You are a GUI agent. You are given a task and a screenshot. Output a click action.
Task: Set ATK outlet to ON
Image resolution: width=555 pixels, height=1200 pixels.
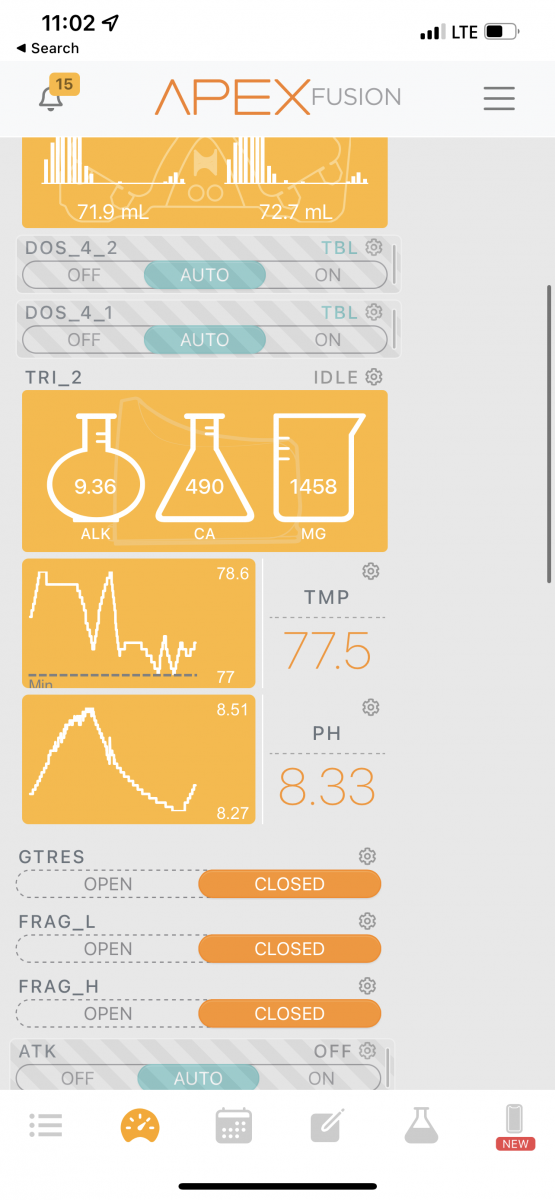[321, 1078]
